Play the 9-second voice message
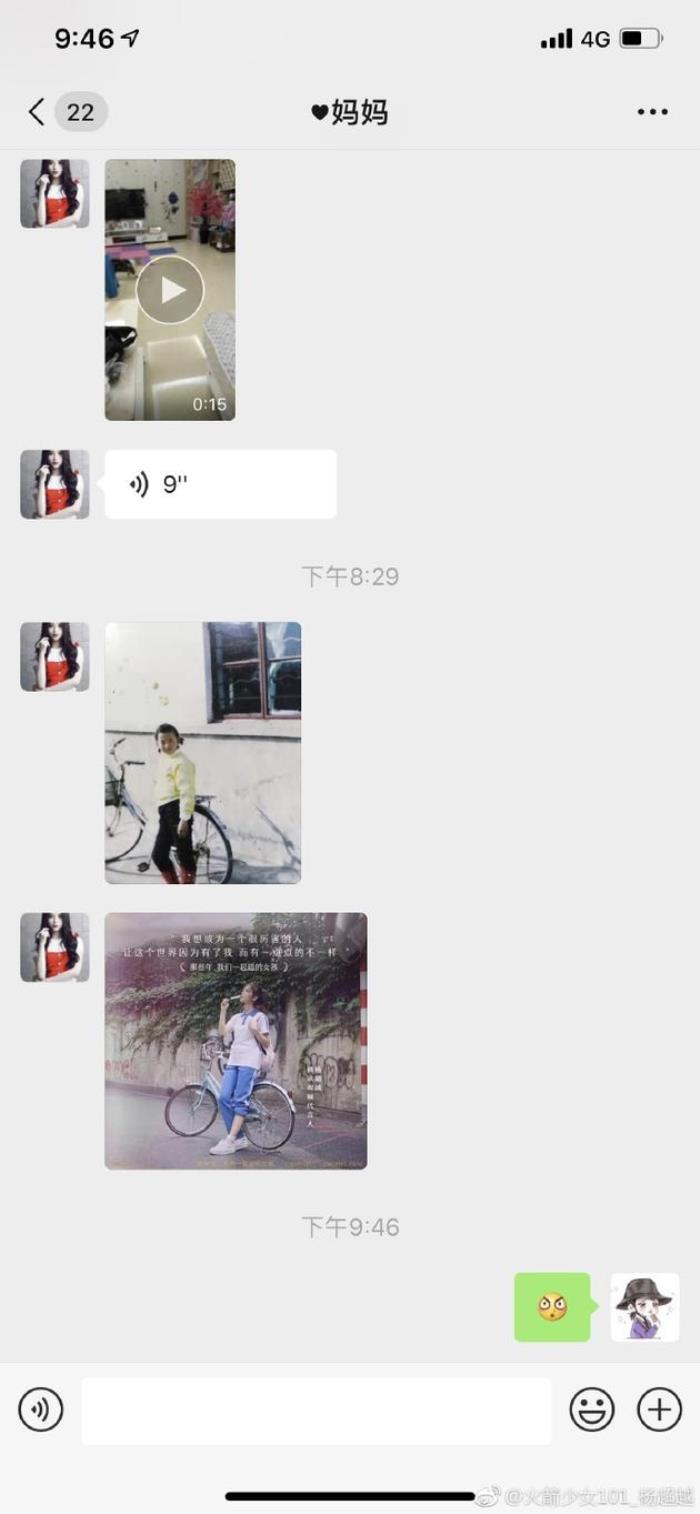Image resolution: width=700 pixels, height=1514 pixels. tap(220, 484)
